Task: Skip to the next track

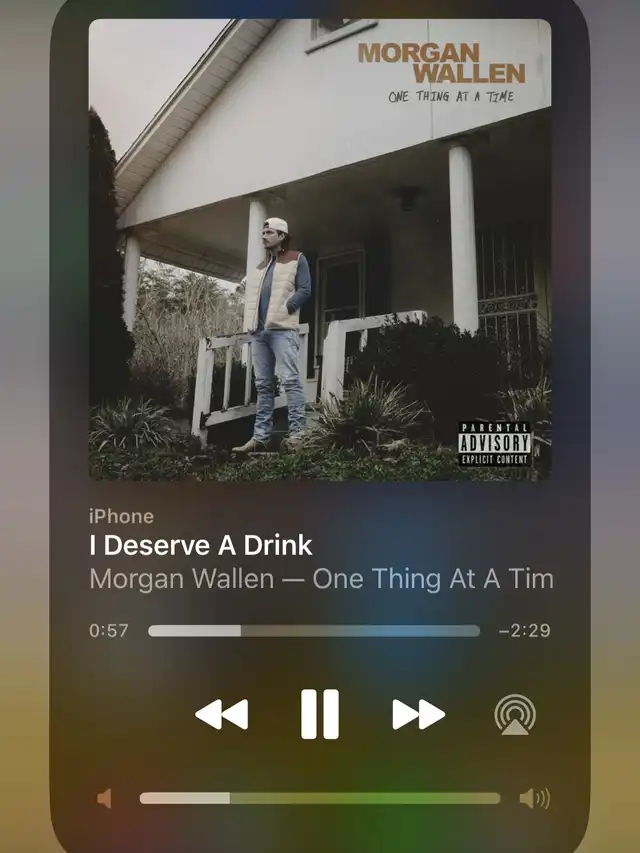Action: point(418,714)
